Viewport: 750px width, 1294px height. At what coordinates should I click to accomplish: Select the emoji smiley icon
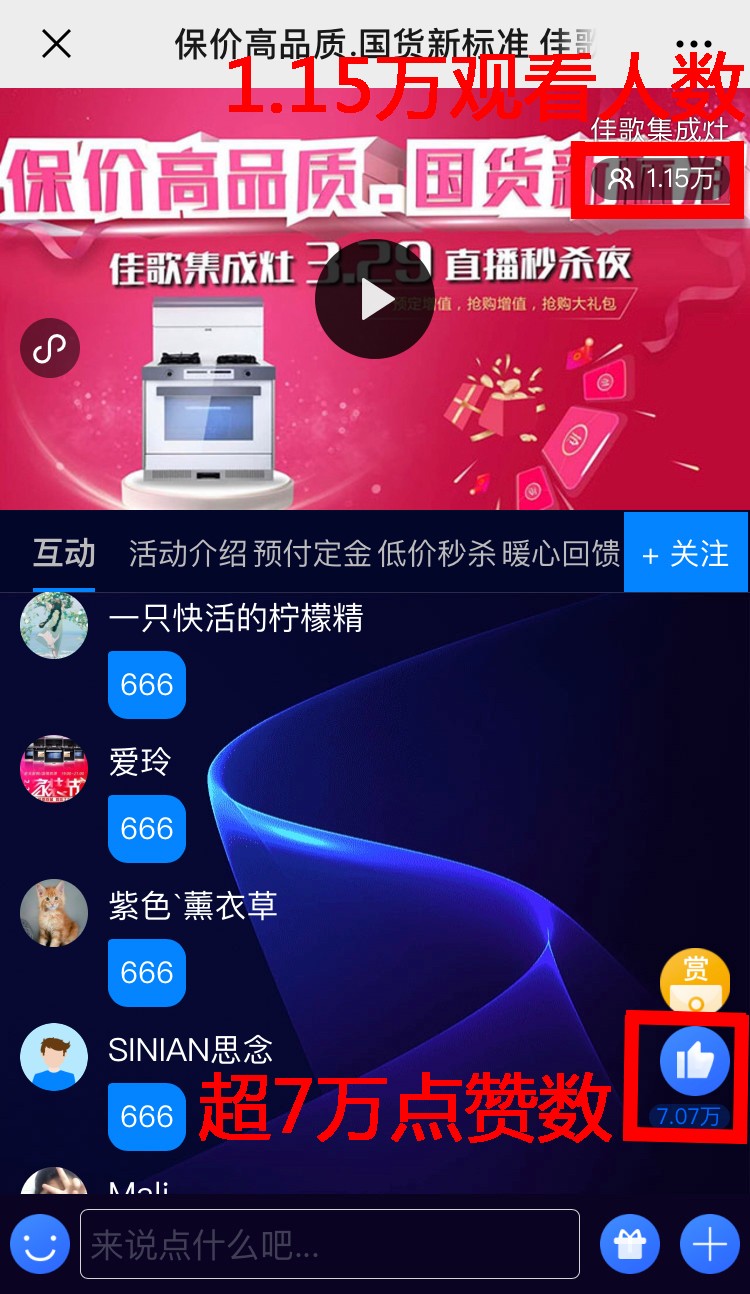(x=39, y=1245)
